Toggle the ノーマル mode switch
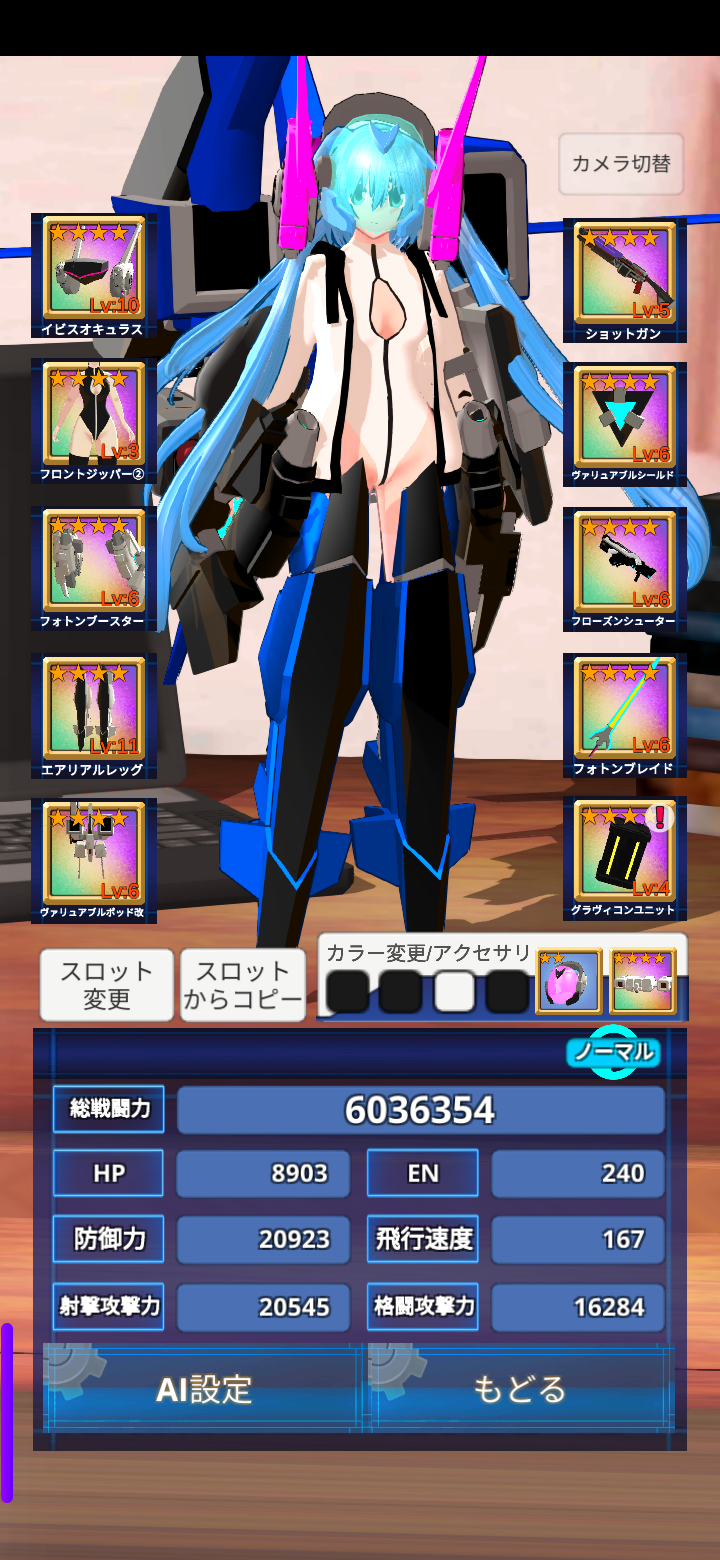The image size is (720, 1560). [x=614, y=1052]
